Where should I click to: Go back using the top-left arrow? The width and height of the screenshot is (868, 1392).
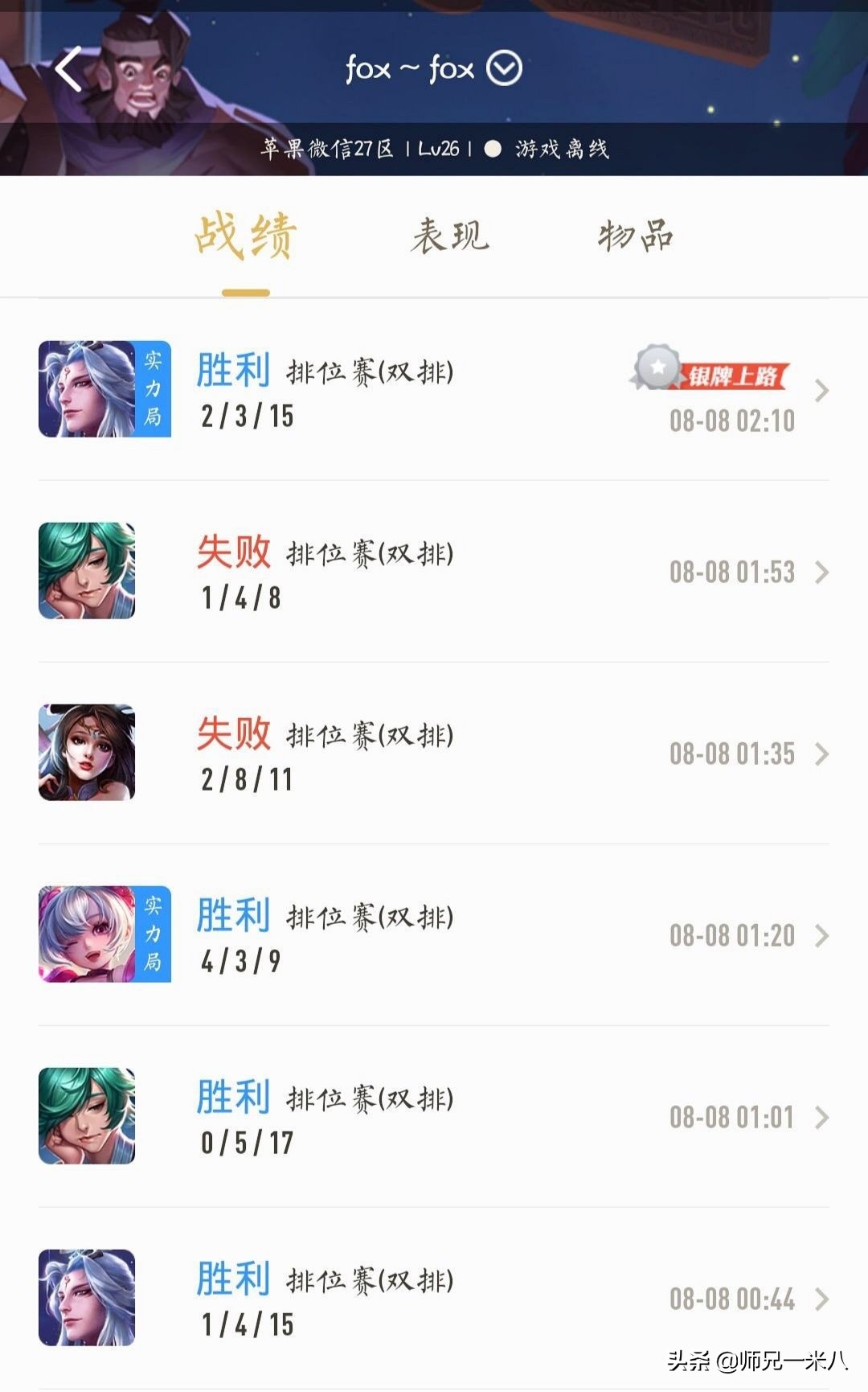point(69,69)
